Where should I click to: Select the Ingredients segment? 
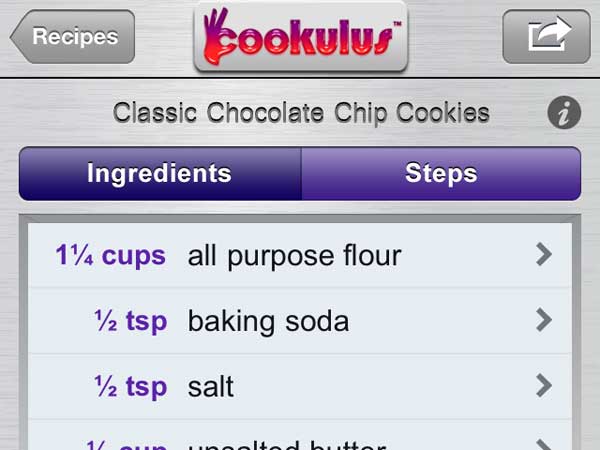(160, 173)
